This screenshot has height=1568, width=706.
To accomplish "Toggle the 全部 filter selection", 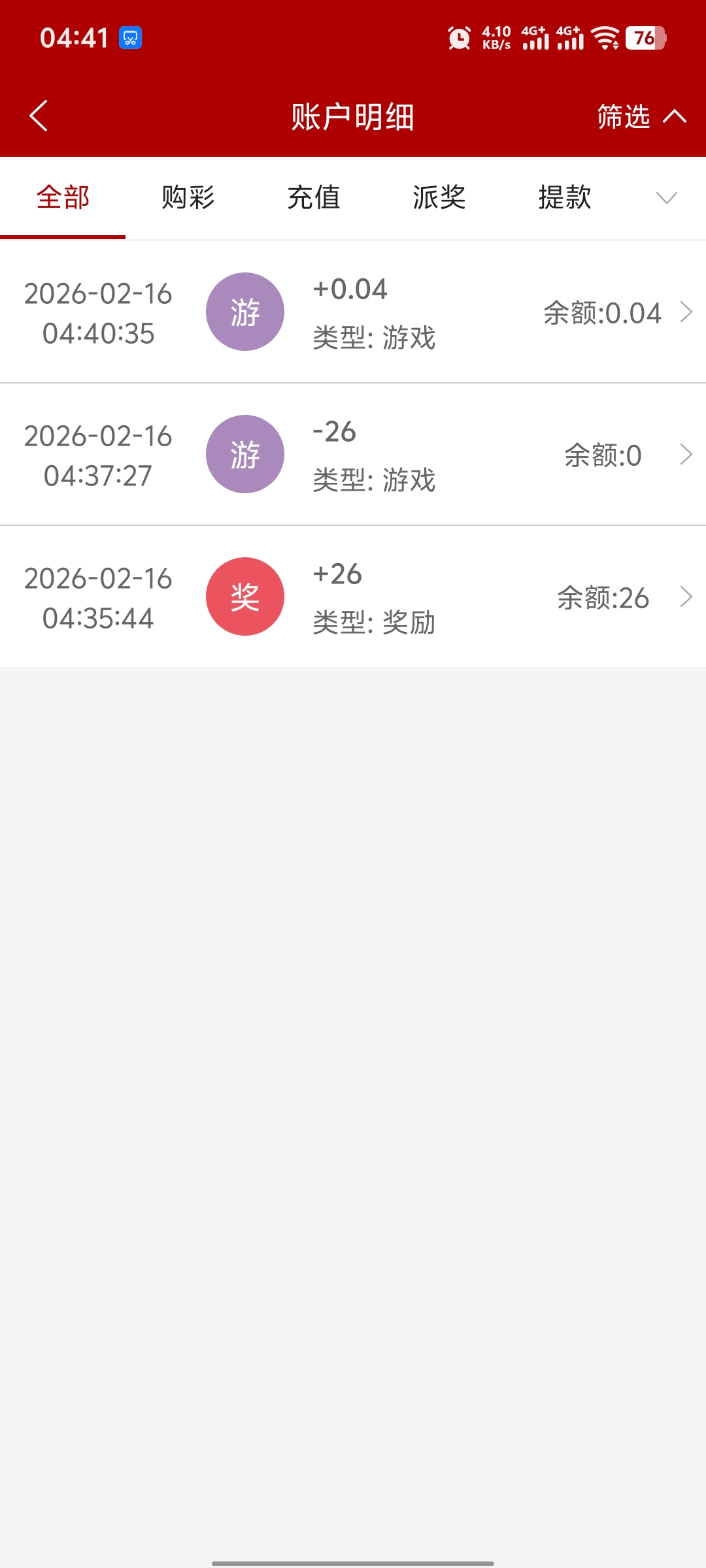I will tap(63, 198).
